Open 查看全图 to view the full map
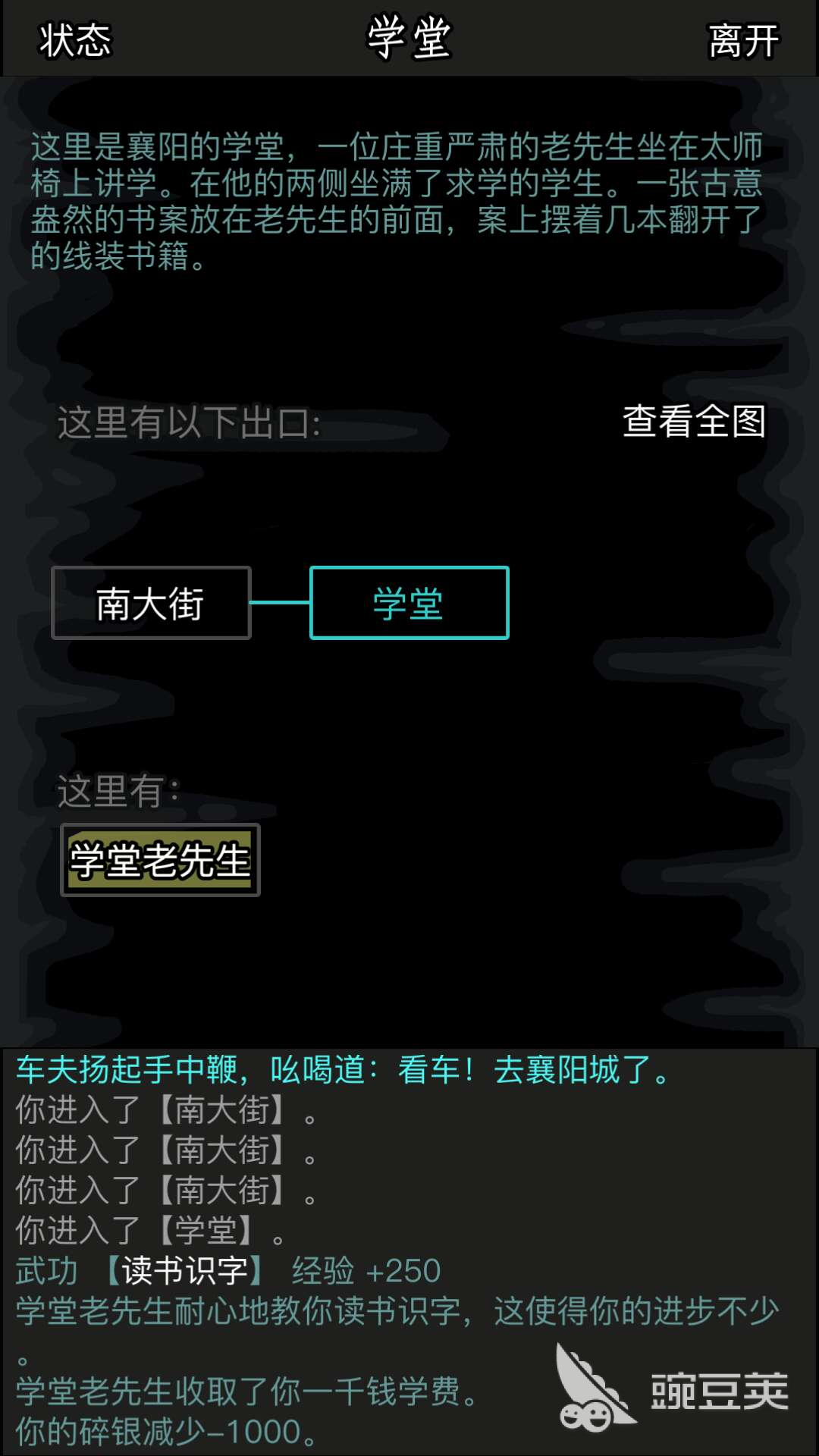 tap(694, 421)
